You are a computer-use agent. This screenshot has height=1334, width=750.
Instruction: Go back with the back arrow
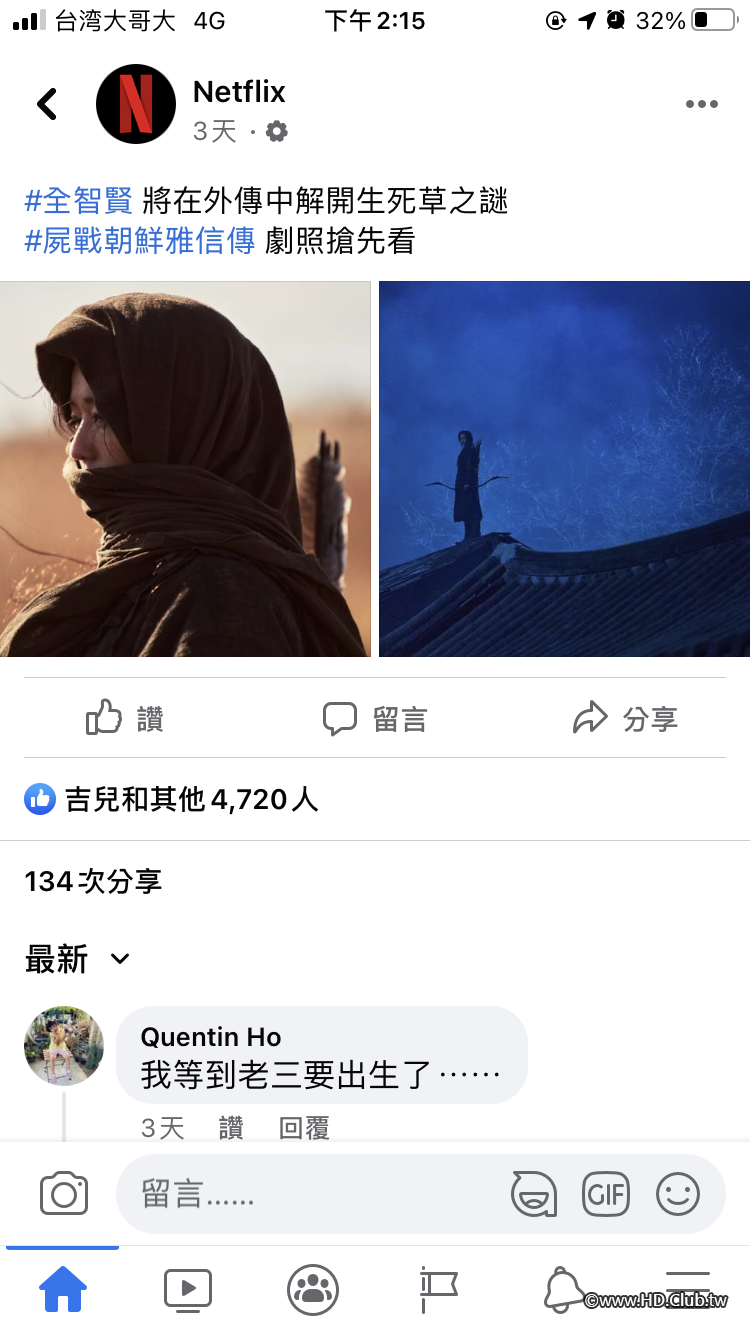point(47,104)
